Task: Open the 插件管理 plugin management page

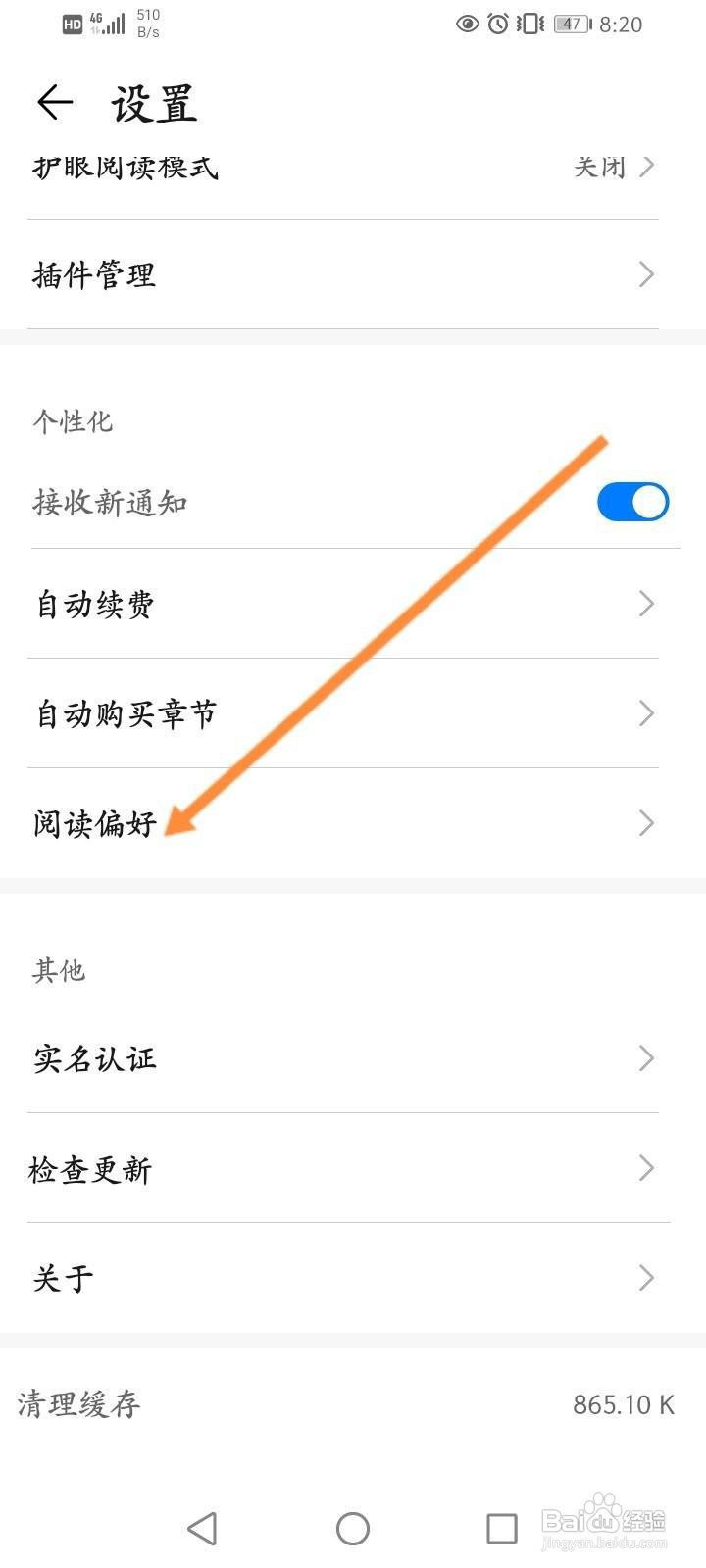Action: point(343,274)
